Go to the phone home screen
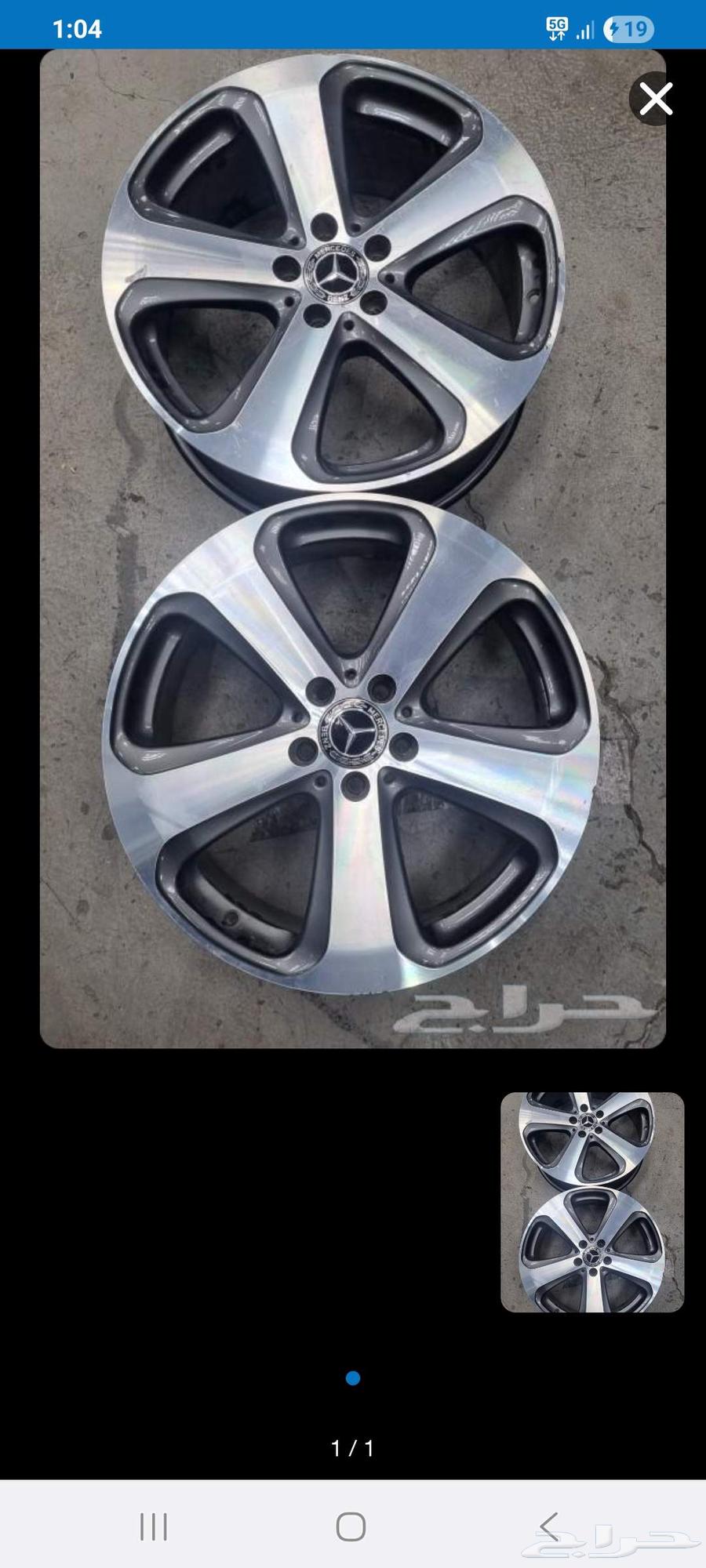The height and width of the screenshot is (1568, 706). 351,1526
